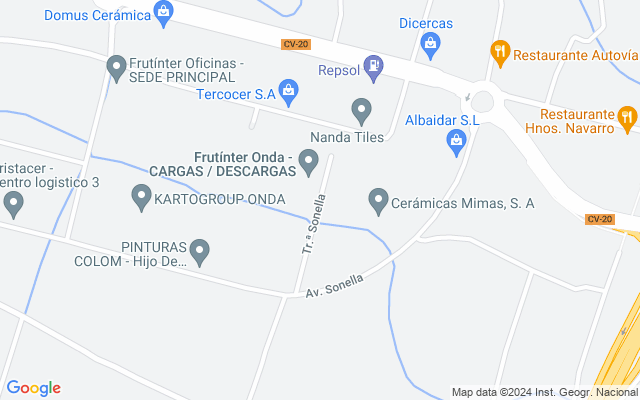Tap the Frutínter Oficinas SEDE PRINCIPAL pin
Image resolution: width=640 pixels, height=400 pixels.
point(116,67)
